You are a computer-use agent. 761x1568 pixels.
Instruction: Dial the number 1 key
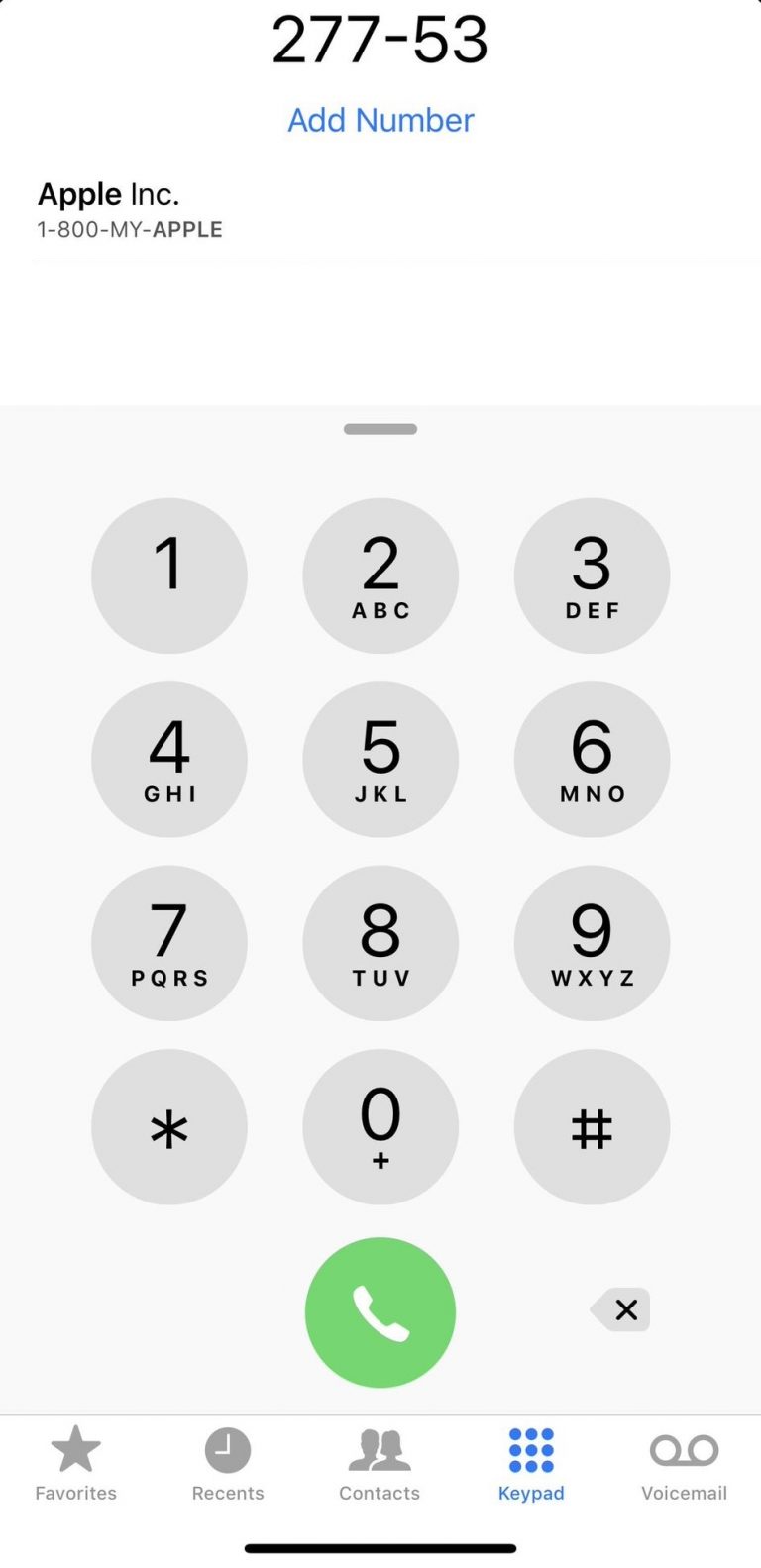169,575
